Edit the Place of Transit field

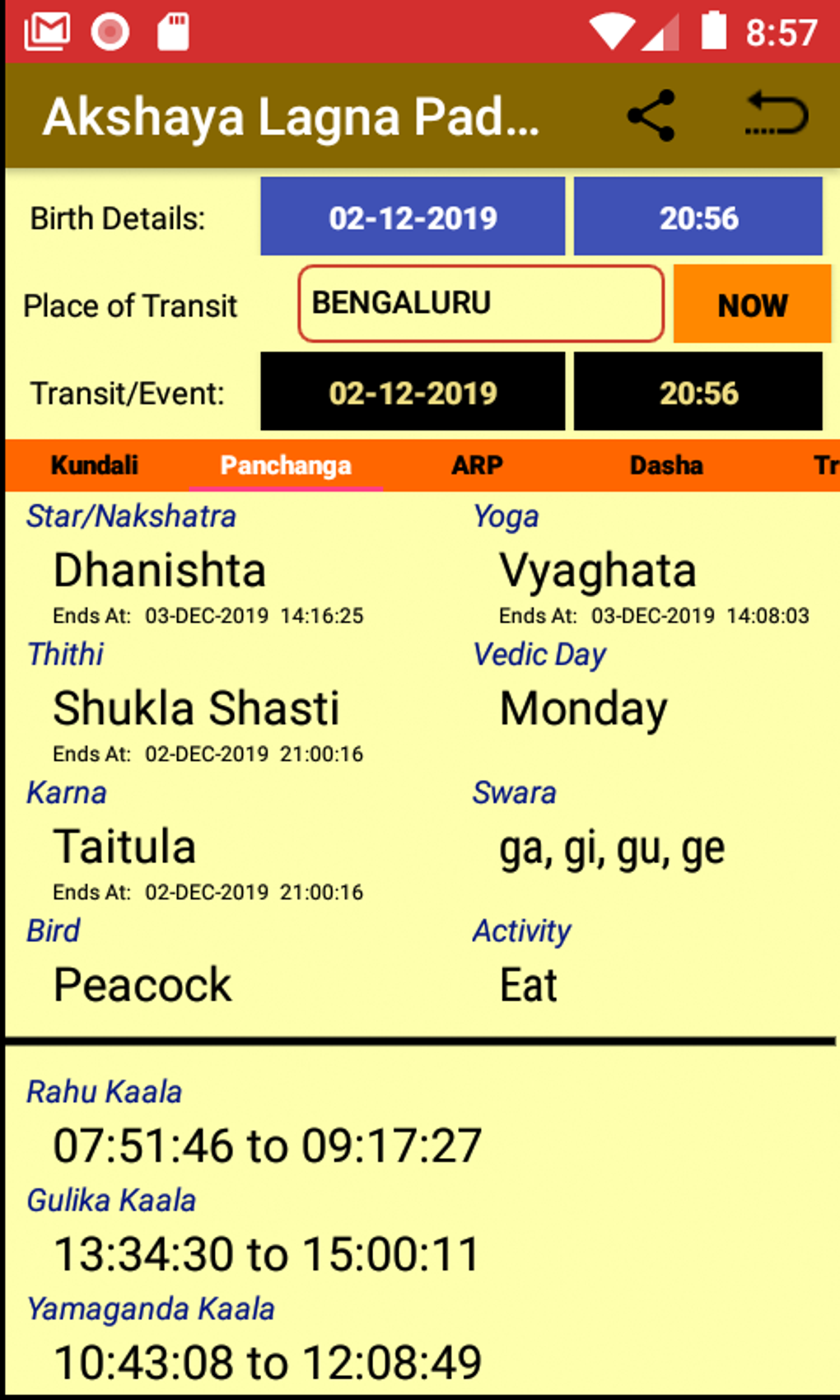coord(481,303)
